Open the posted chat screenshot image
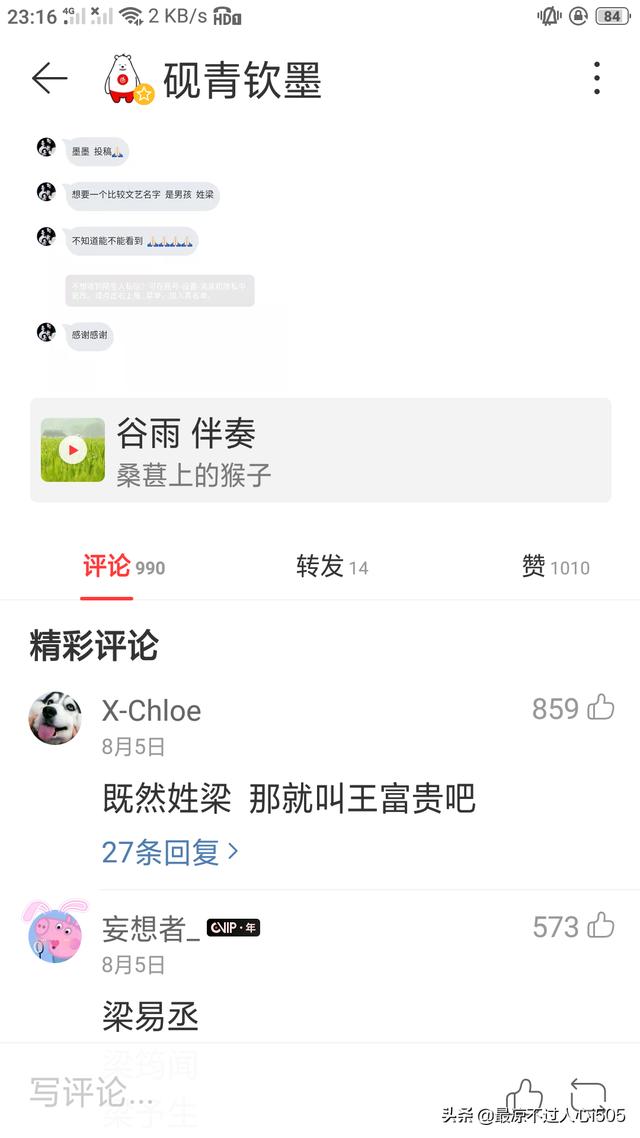This screenshot has height=1138, width=640. click(x=160, y=259)
